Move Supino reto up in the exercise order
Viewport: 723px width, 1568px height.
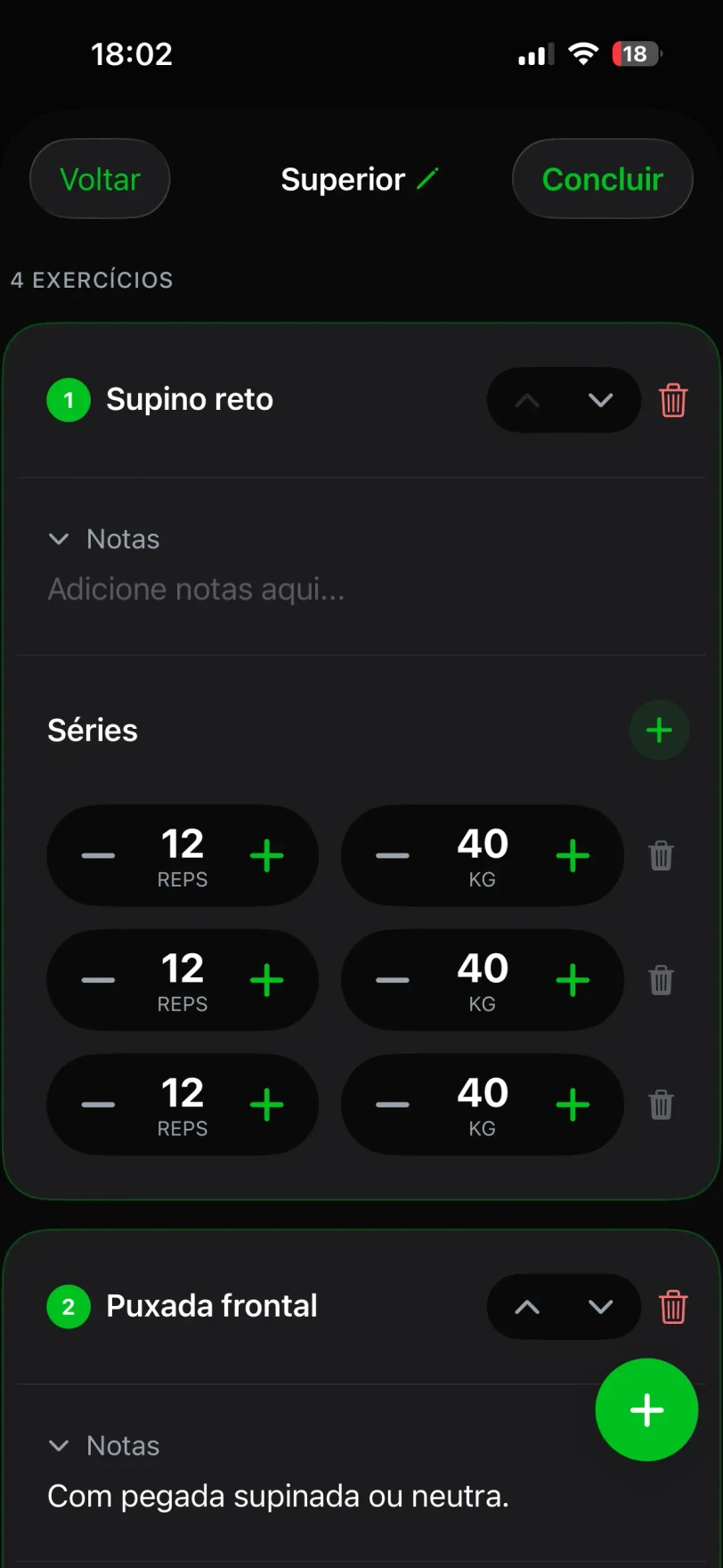[527, 400]
